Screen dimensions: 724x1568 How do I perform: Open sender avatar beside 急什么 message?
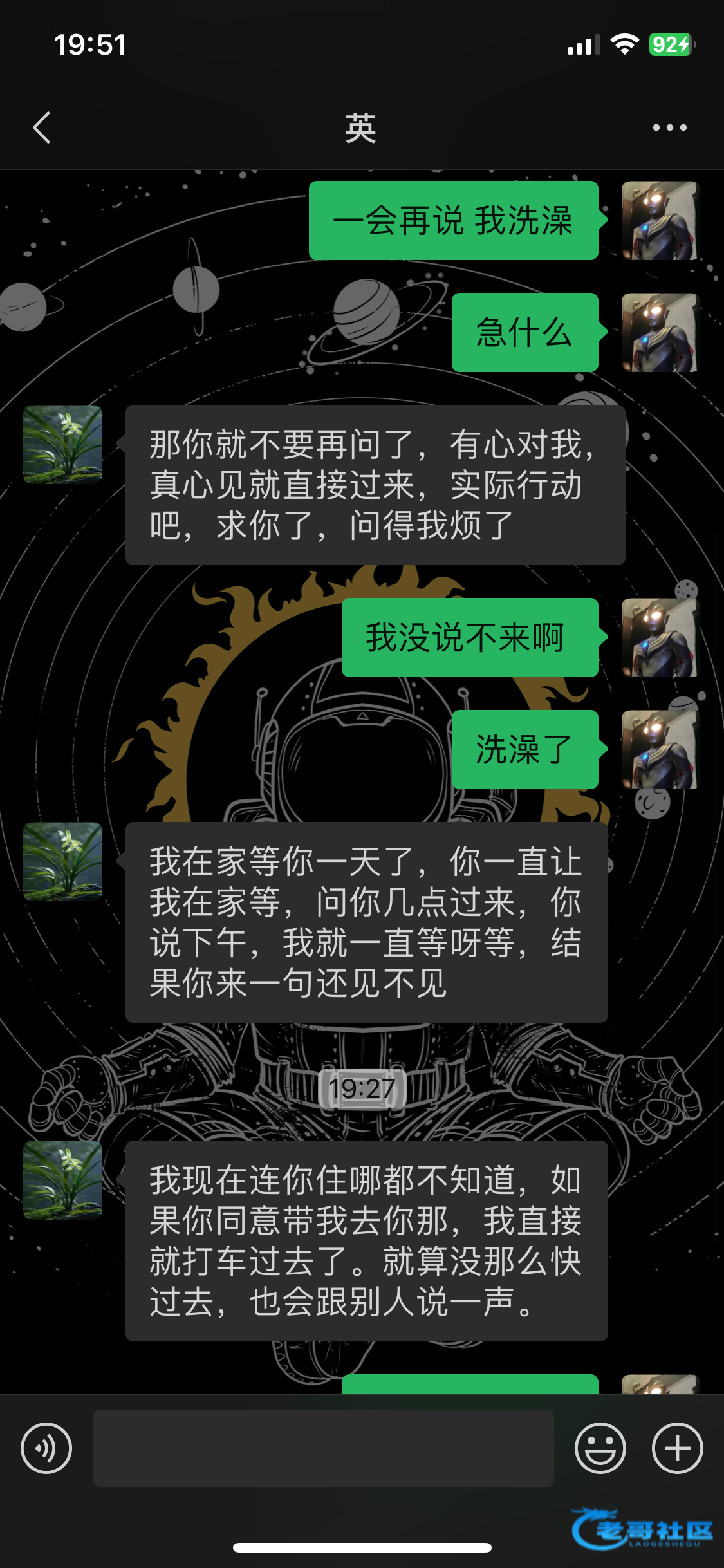coord(660,333)
